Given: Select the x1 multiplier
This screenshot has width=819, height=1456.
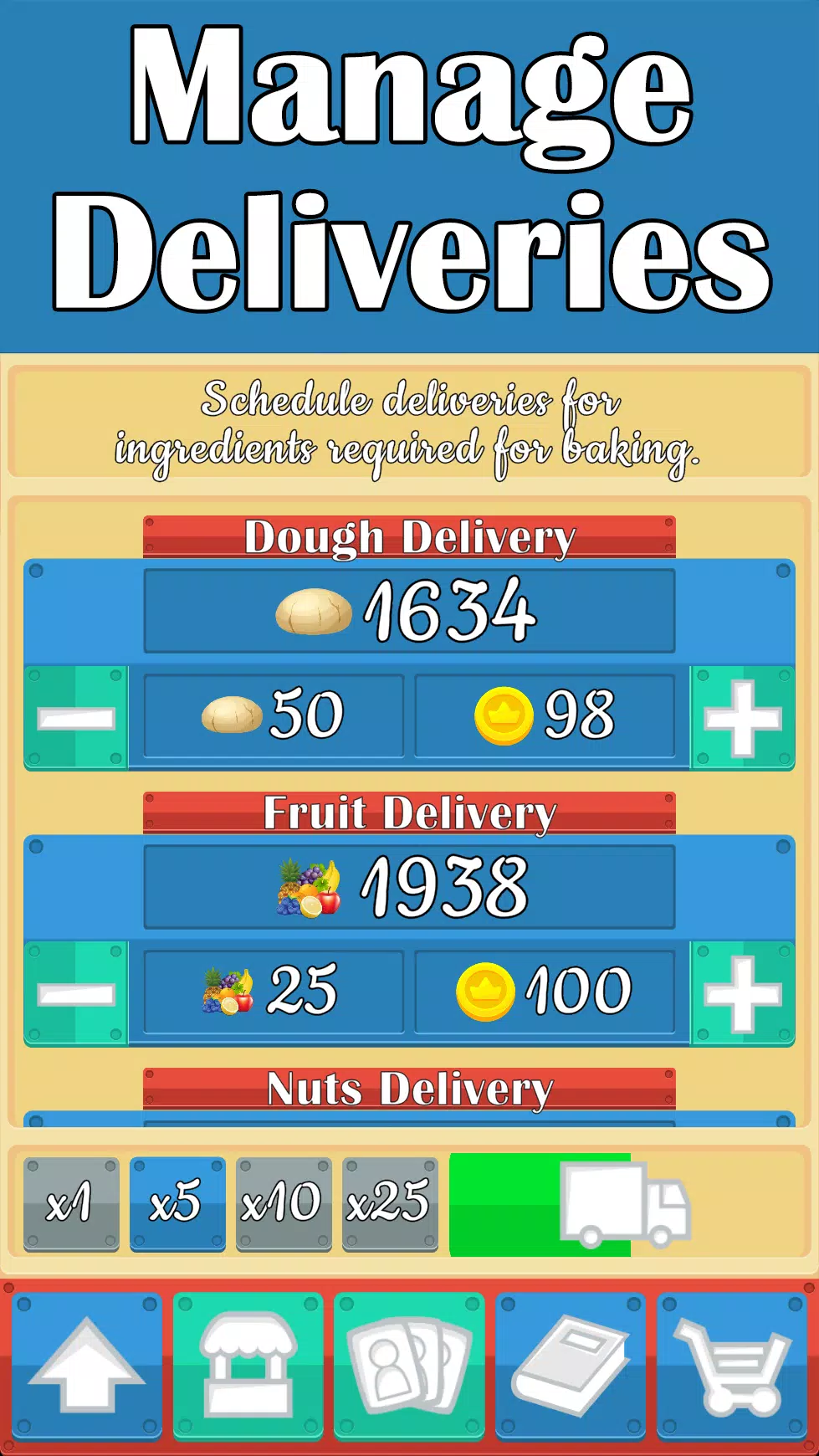Looking at the screenshot, I should pos(71,1203).
